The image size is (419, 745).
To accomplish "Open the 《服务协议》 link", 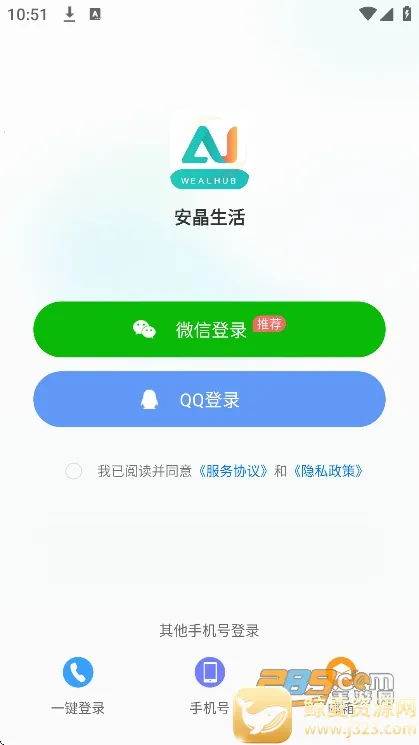I will [x=234, y=471].
